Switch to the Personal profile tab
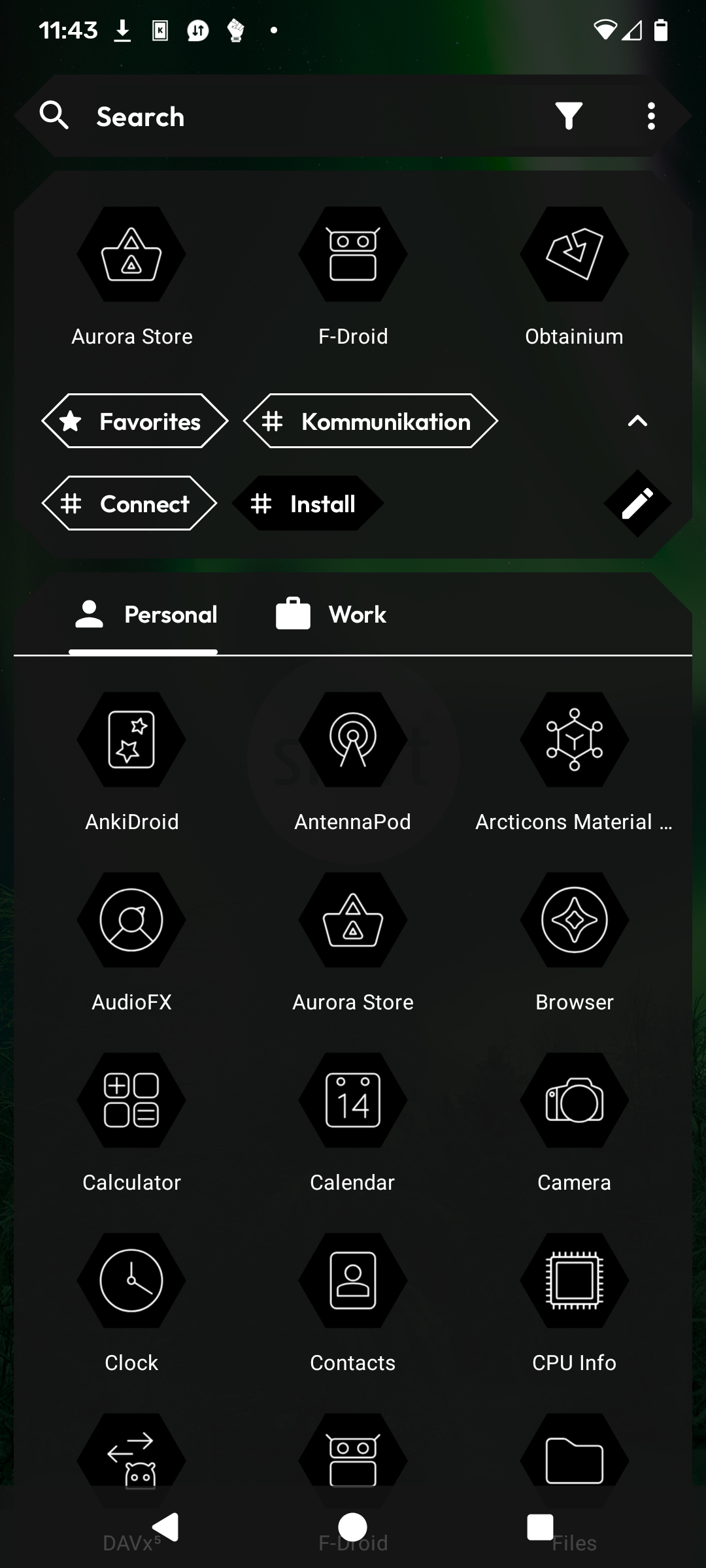 tap(144, 615)
